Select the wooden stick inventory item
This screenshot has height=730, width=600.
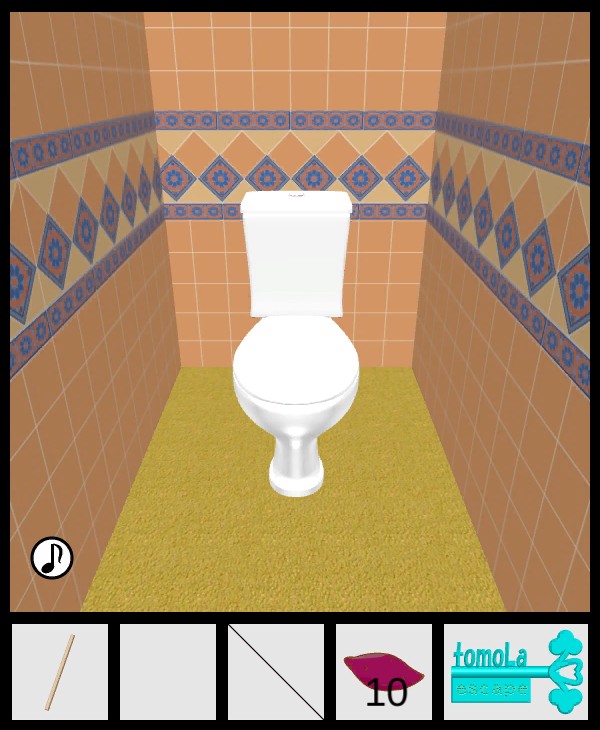pos(60,672)
